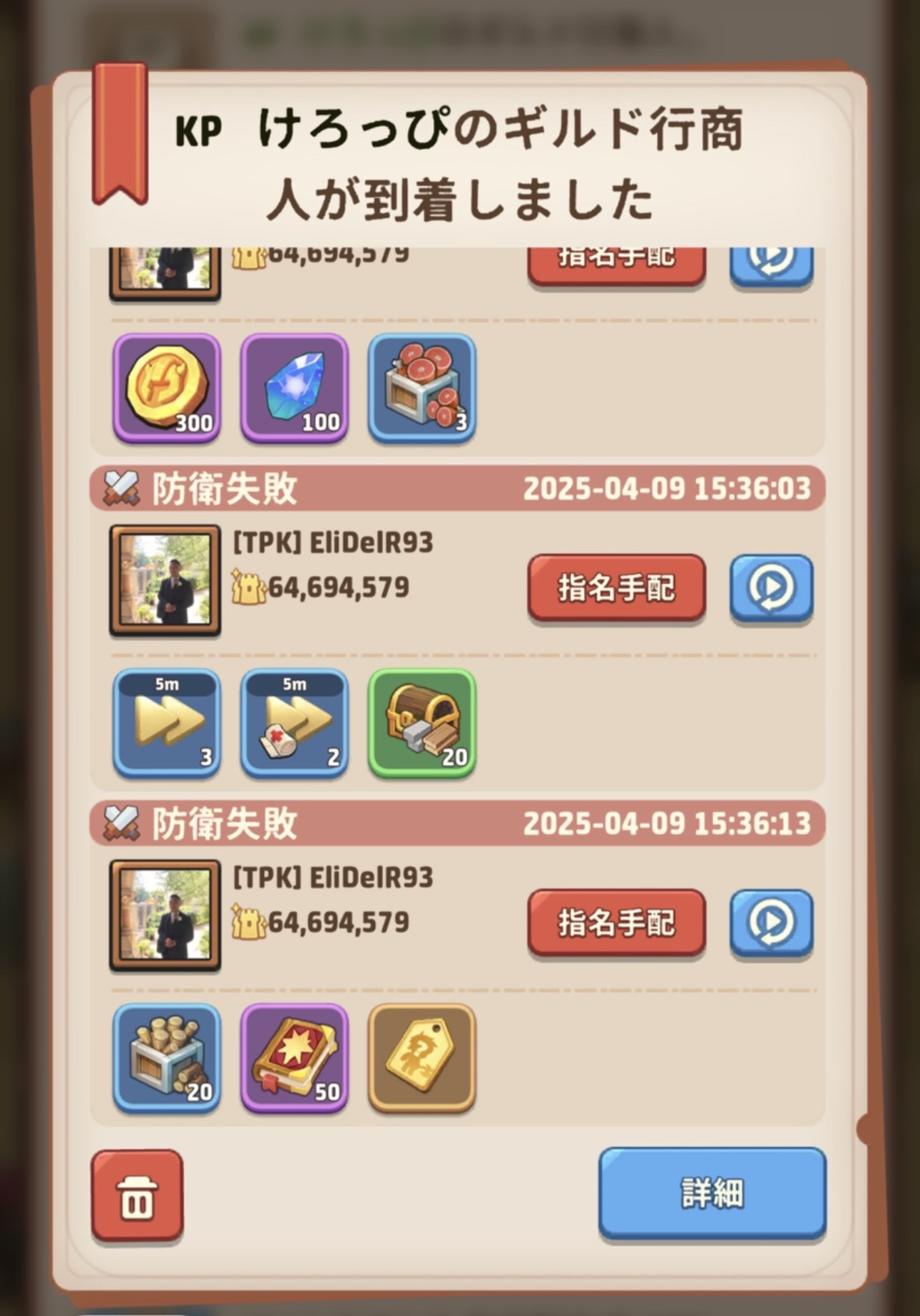The width and height of the screenshot is (920, 1316).
Task: Inspect the meat crate item
Action: [x=421, y=389]
